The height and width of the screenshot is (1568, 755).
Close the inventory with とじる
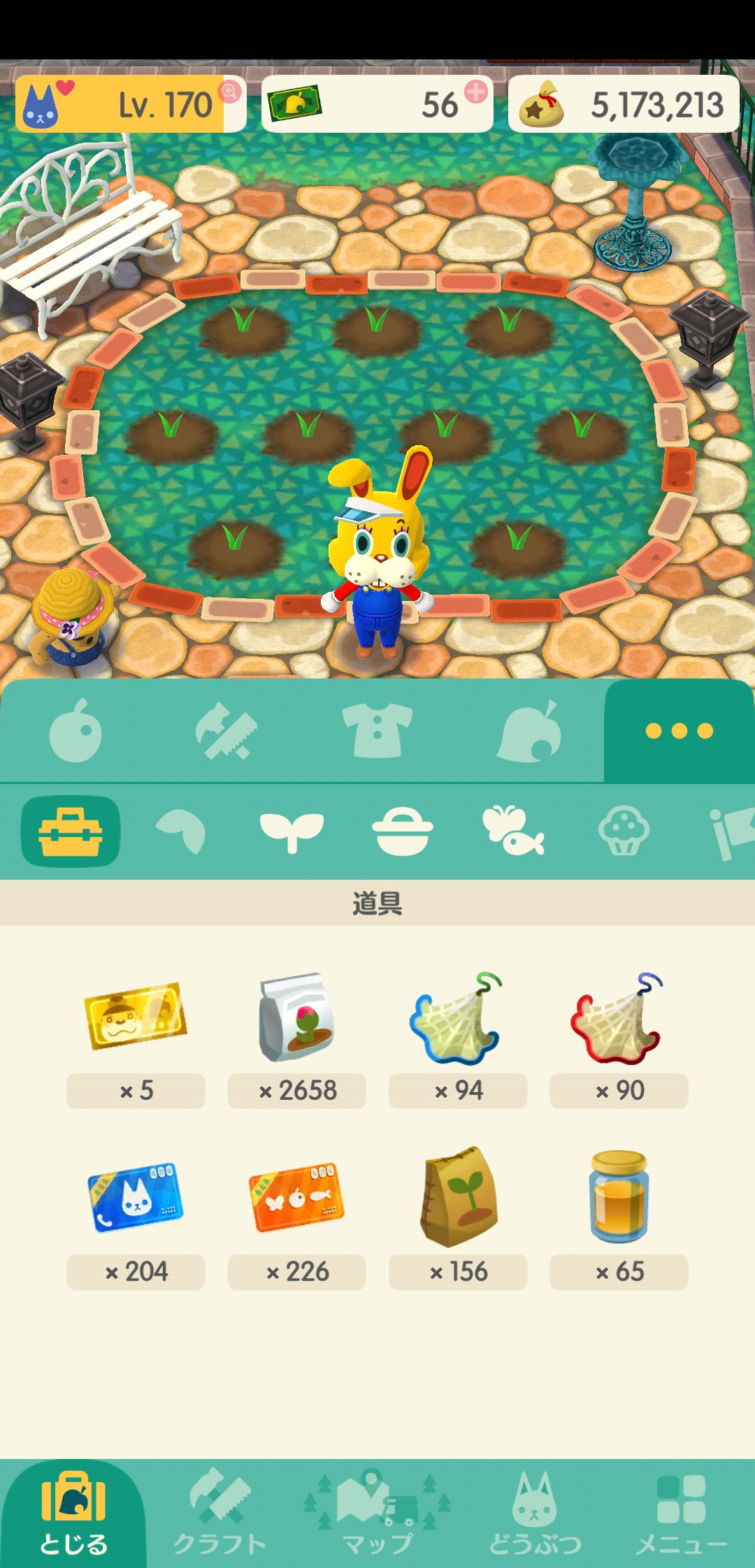73,1513
